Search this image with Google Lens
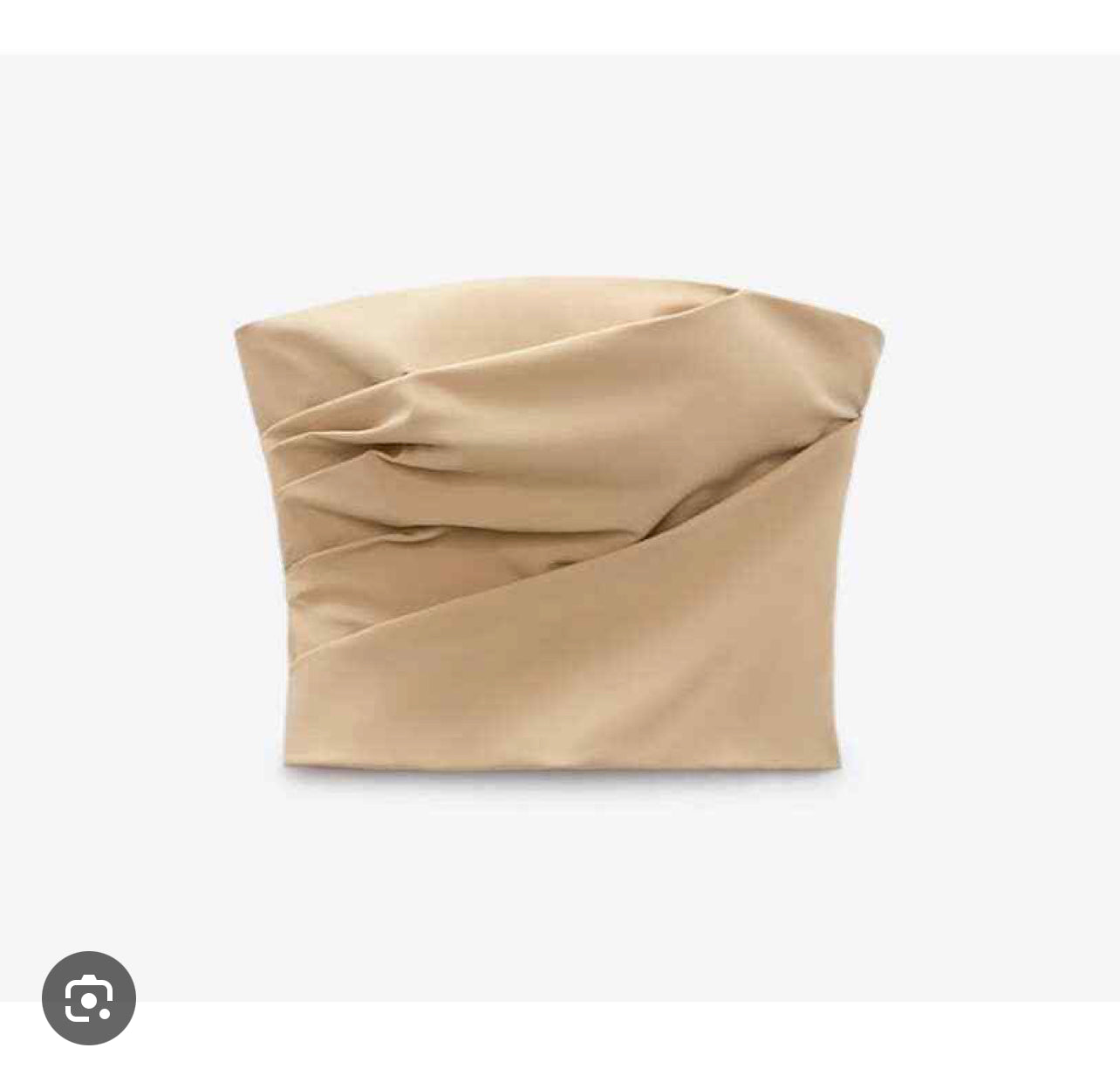Viewport: 1120px width, 1089px height. 89,997
